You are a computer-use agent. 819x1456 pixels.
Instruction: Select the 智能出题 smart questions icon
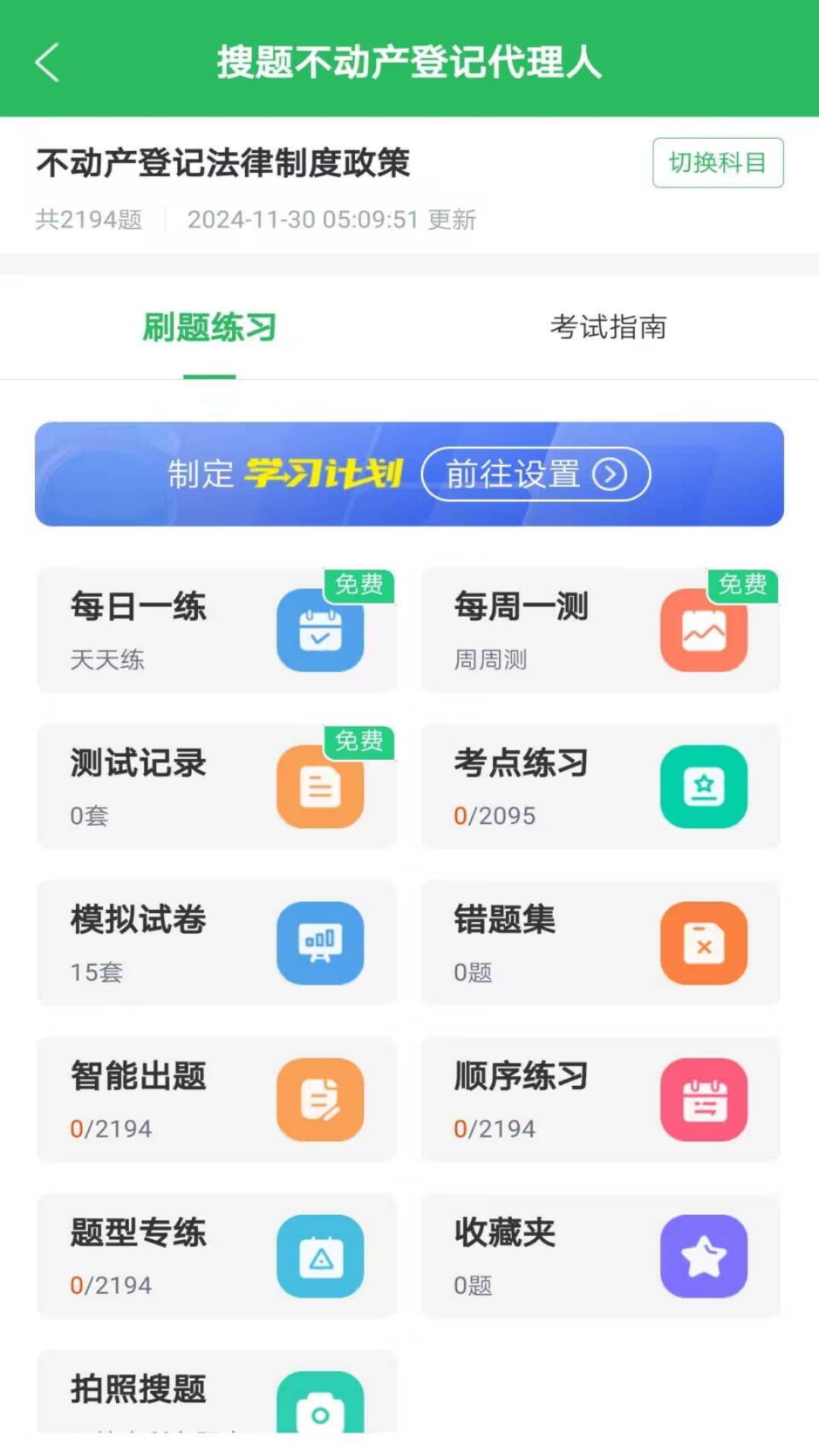coord(321,1100)
